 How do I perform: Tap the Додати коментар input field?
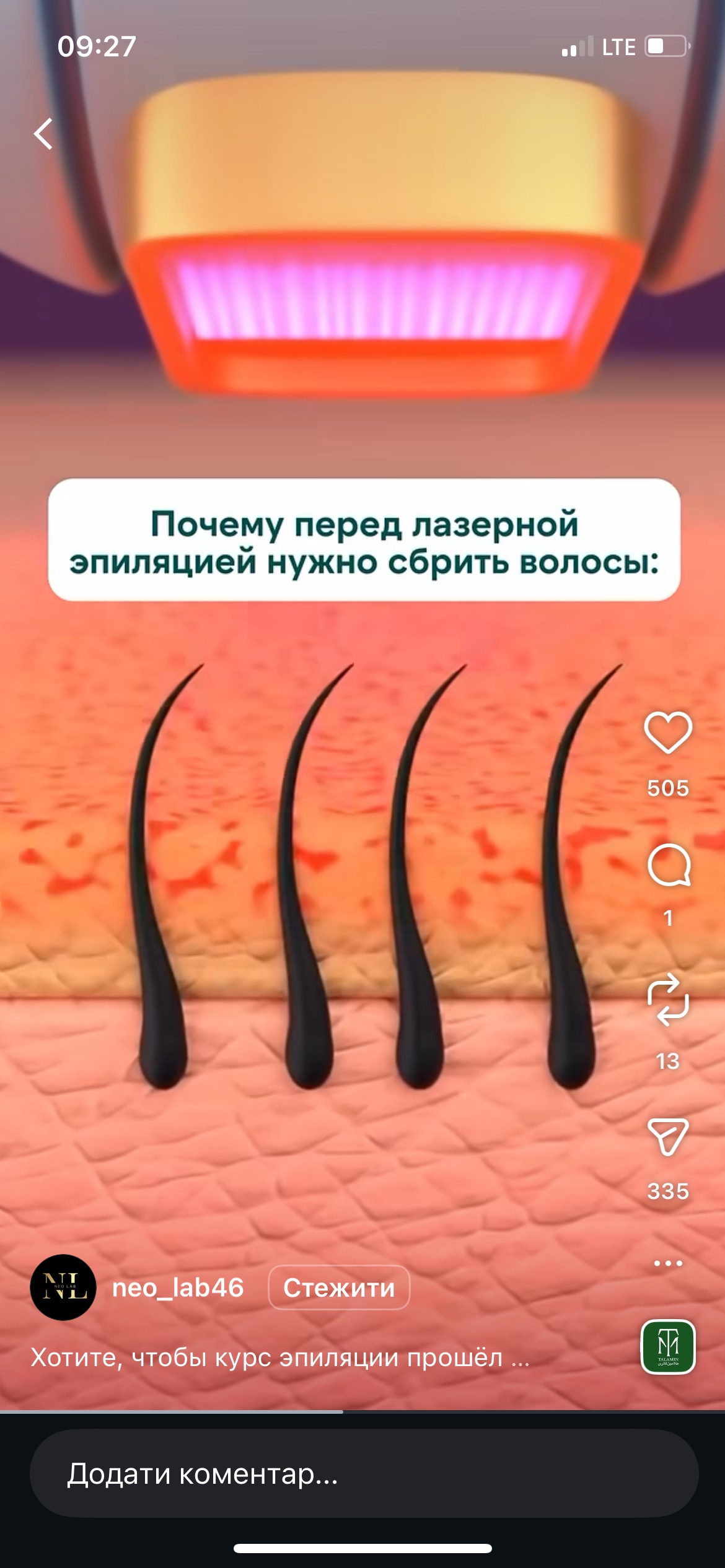pos(364,1474)
